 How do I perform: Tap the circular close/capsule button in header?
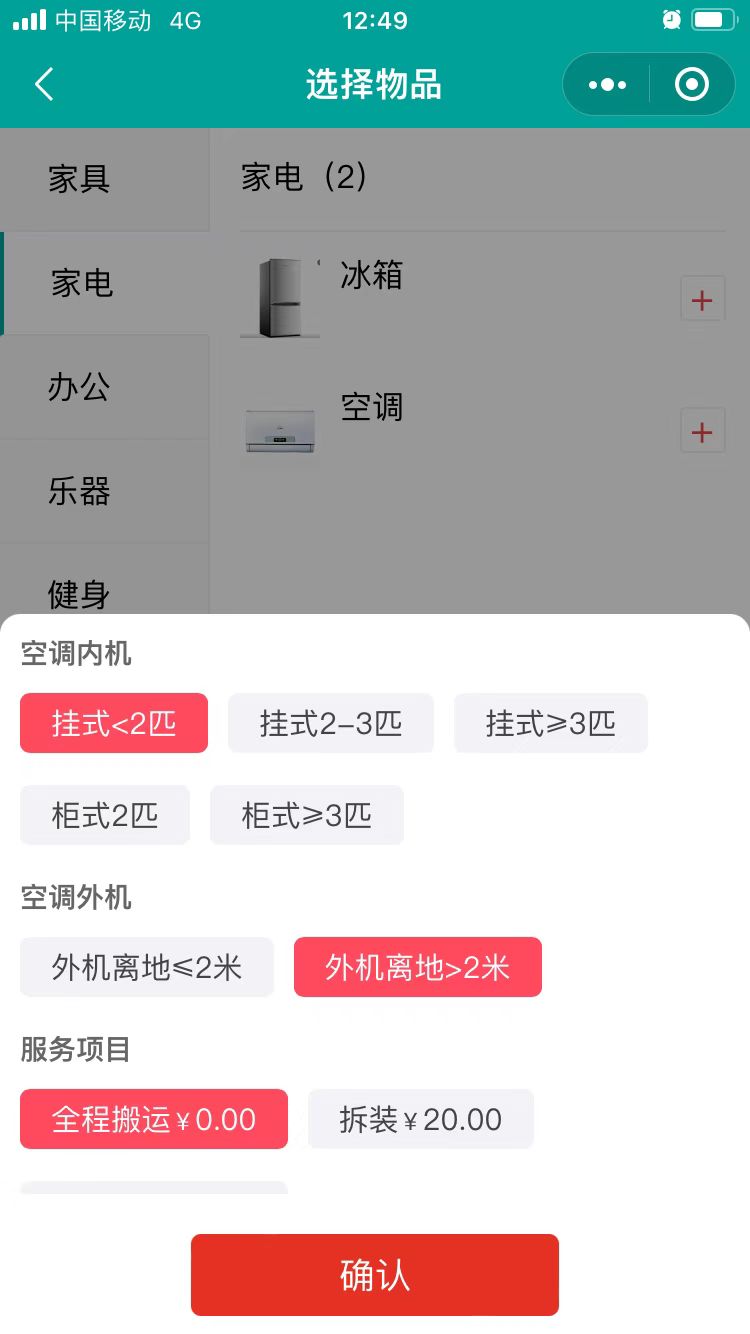pyautogui.click(x=691, y=84)
